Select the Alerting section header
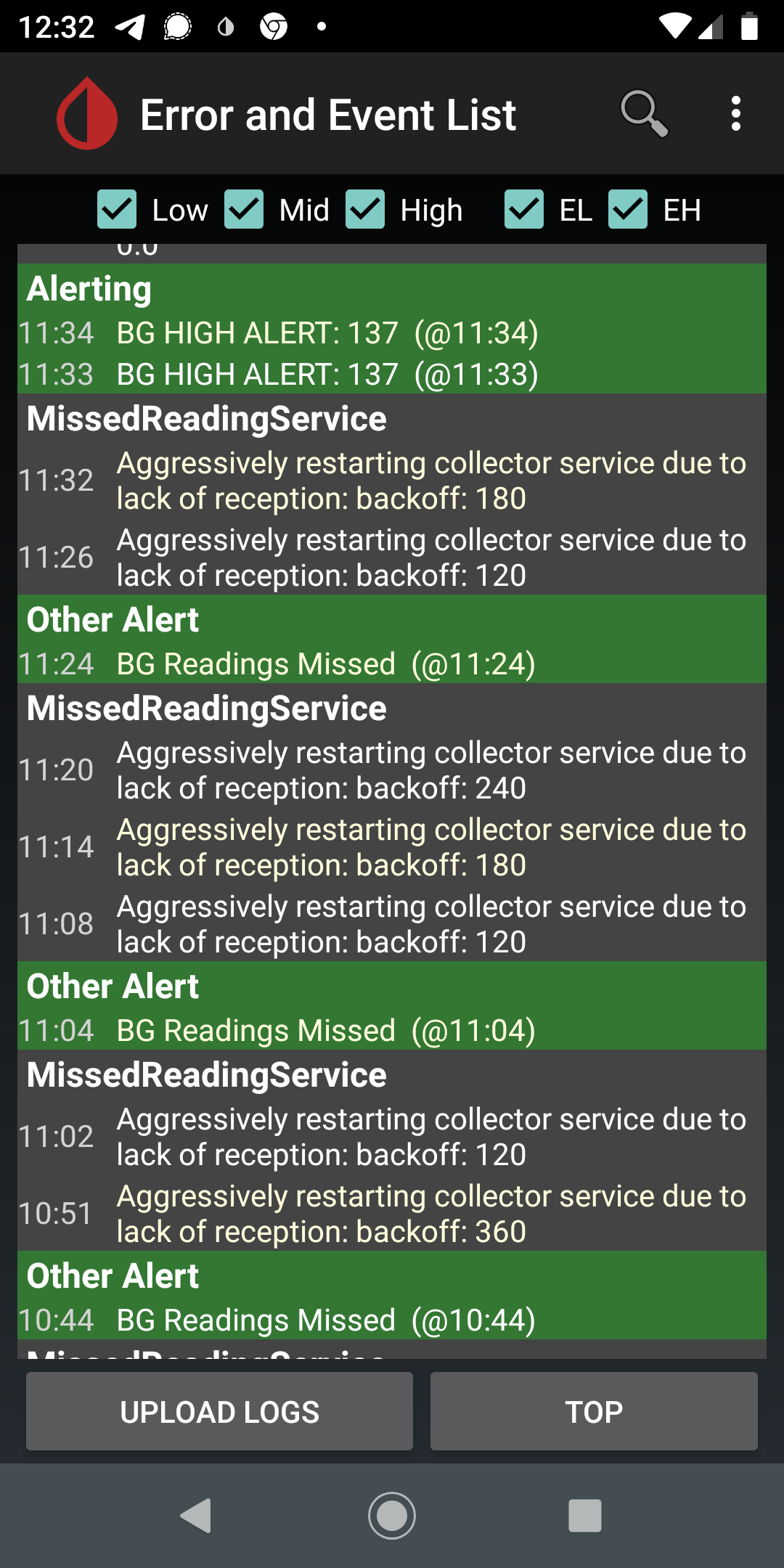 [x=89, y=288]
